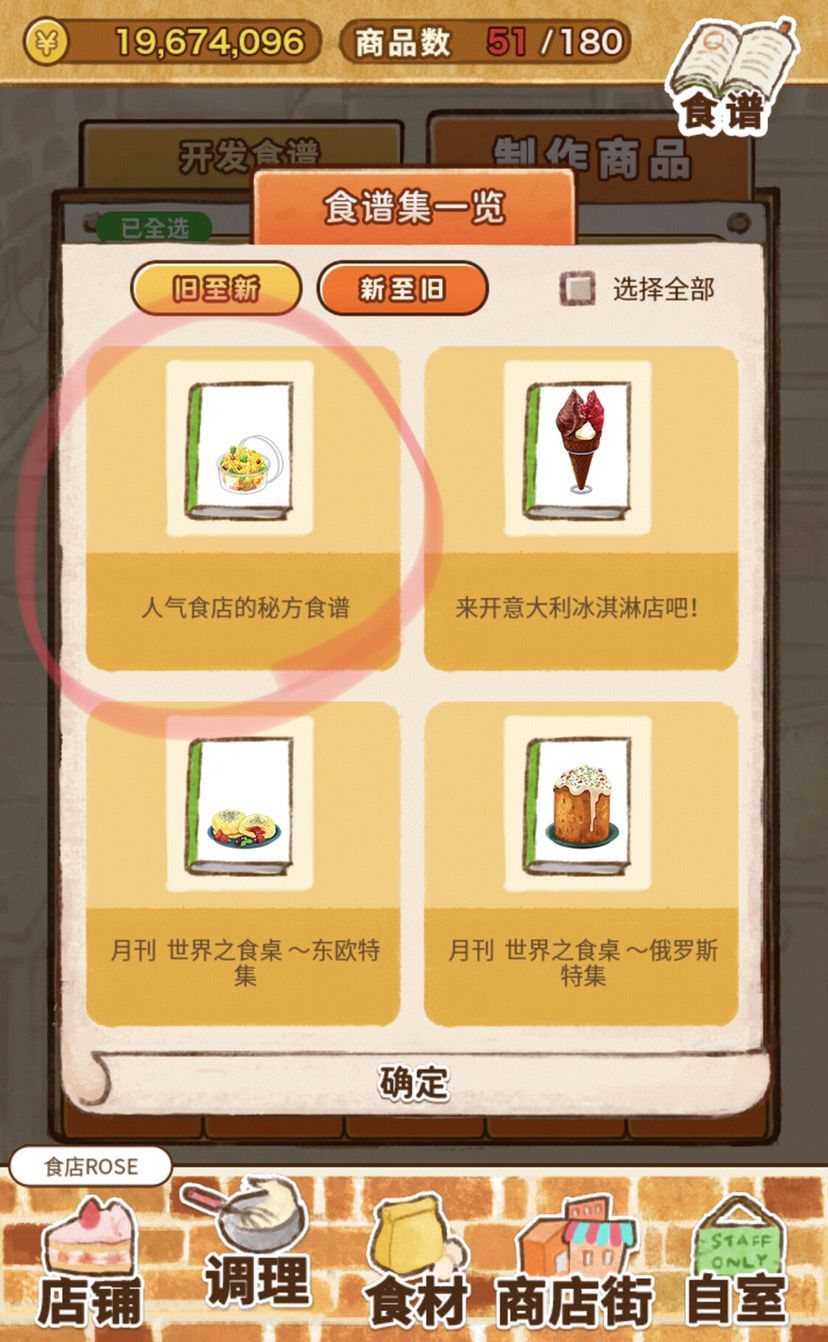
Task: Sort recipes with 旧至新 button
Action: point(216,287)
